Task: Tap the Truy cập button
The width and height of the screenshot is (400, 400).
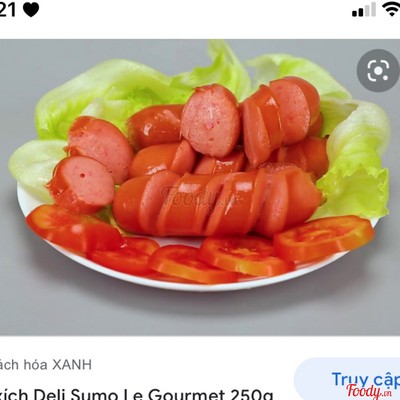Action: point(348,380)
